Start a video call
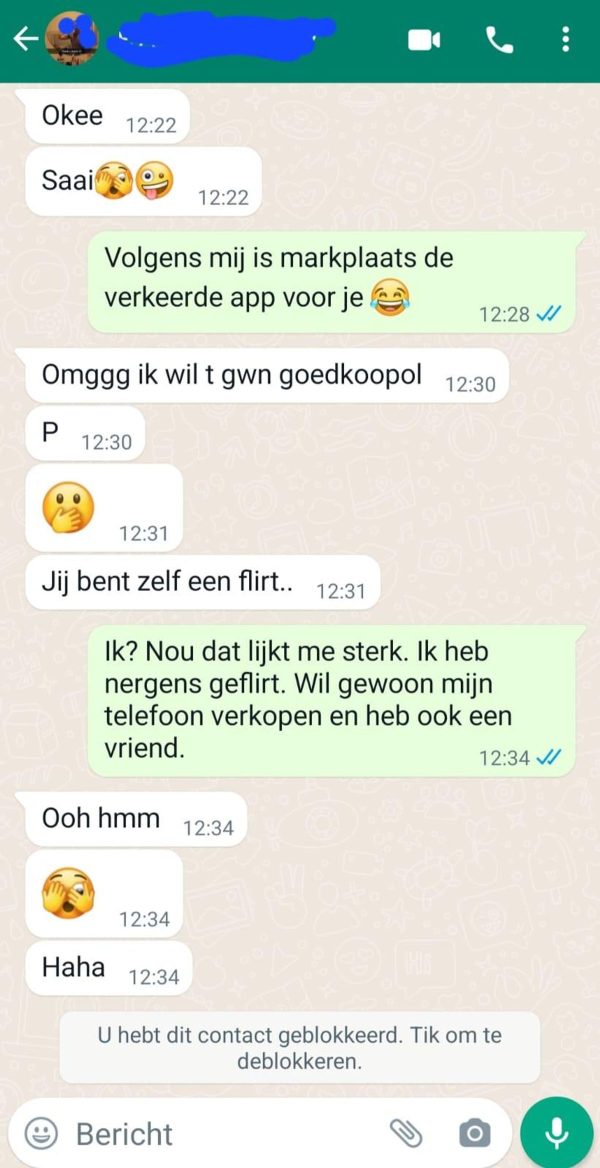600x1168 pixels. click(425, 40)
